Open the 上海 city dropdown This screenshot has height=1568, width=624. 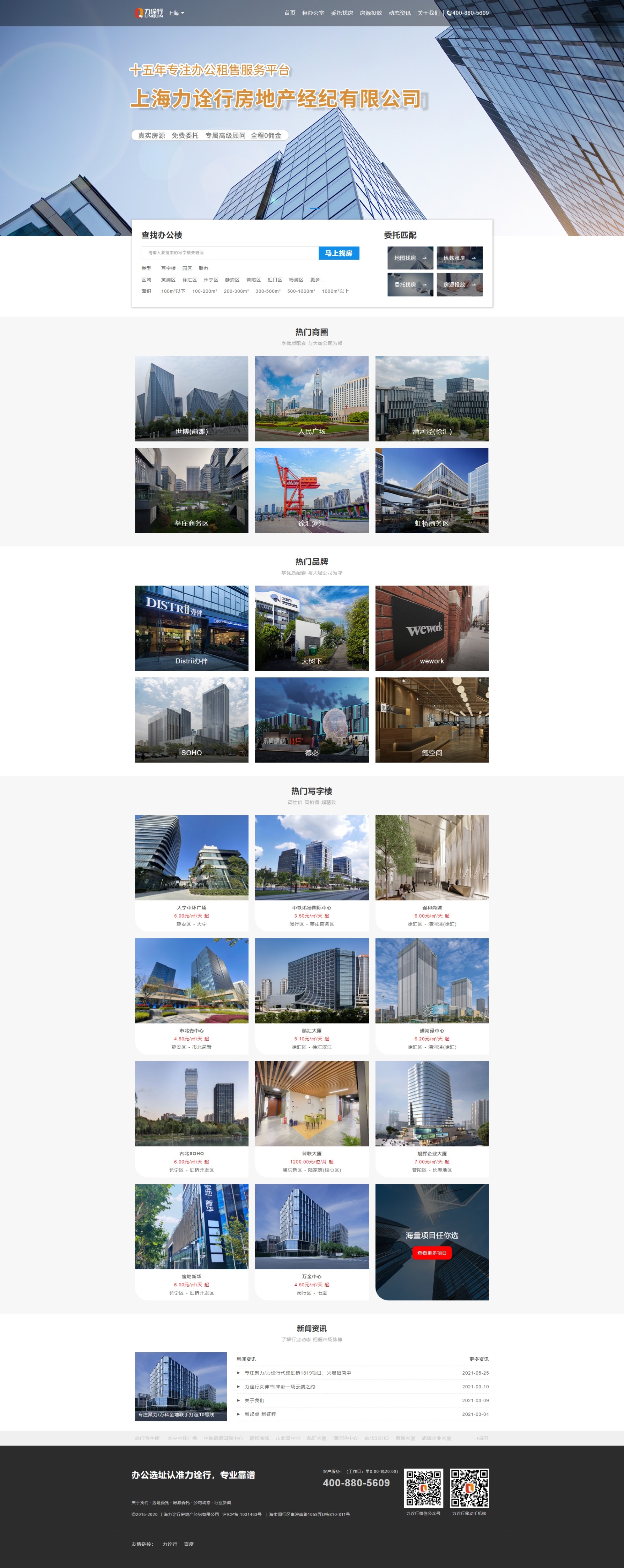pos(176,13)
